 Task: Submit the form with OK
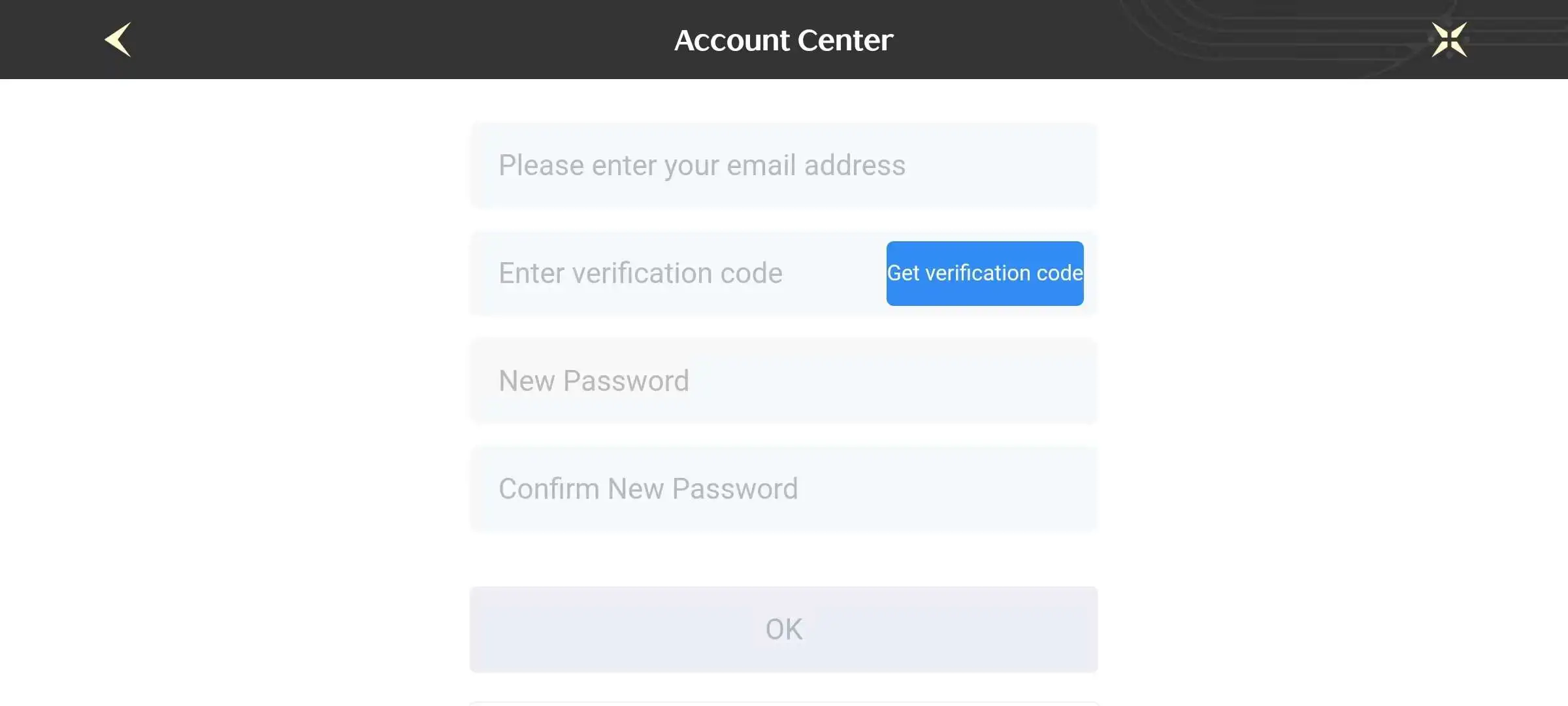pos(783,630)
